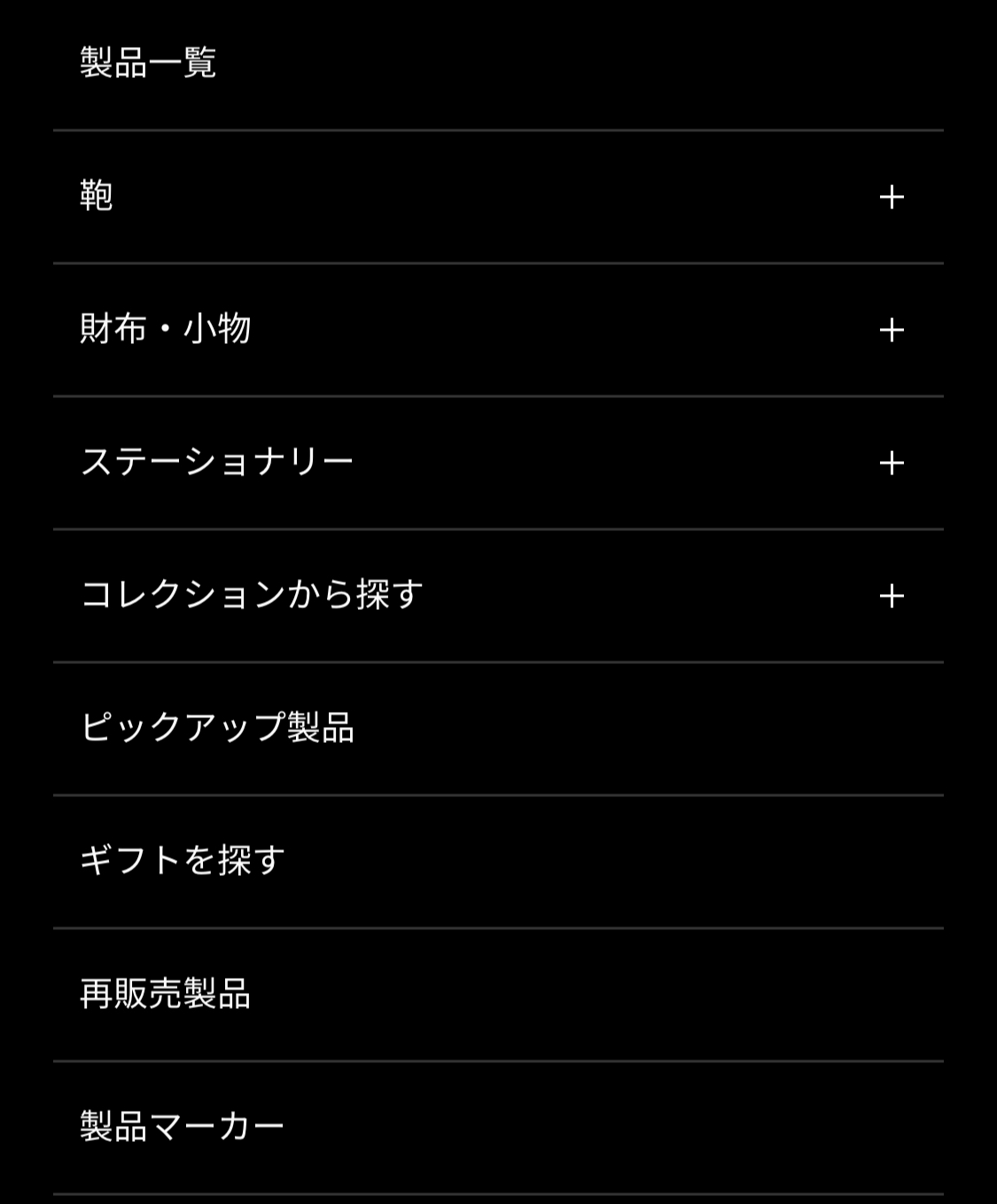This screenshot has width=997, height=1204.
Task: Expand the 財布・小物 section
Action: click(x=891, y=330)
